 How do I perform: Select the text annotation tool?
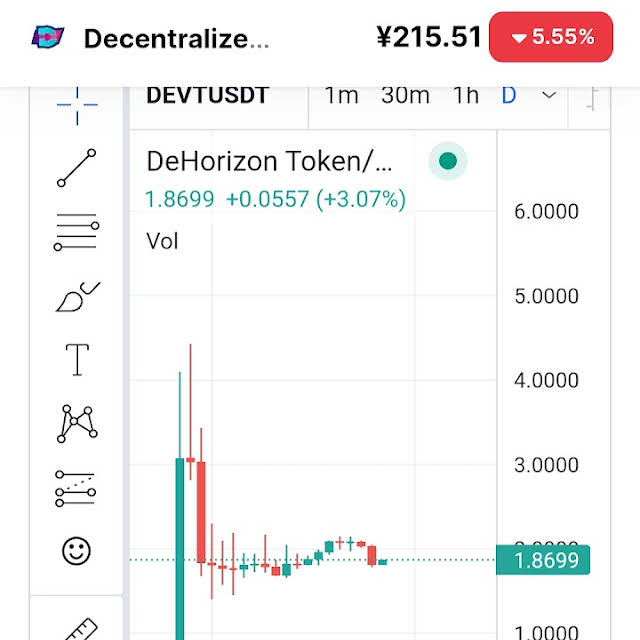tap(78, 359)
